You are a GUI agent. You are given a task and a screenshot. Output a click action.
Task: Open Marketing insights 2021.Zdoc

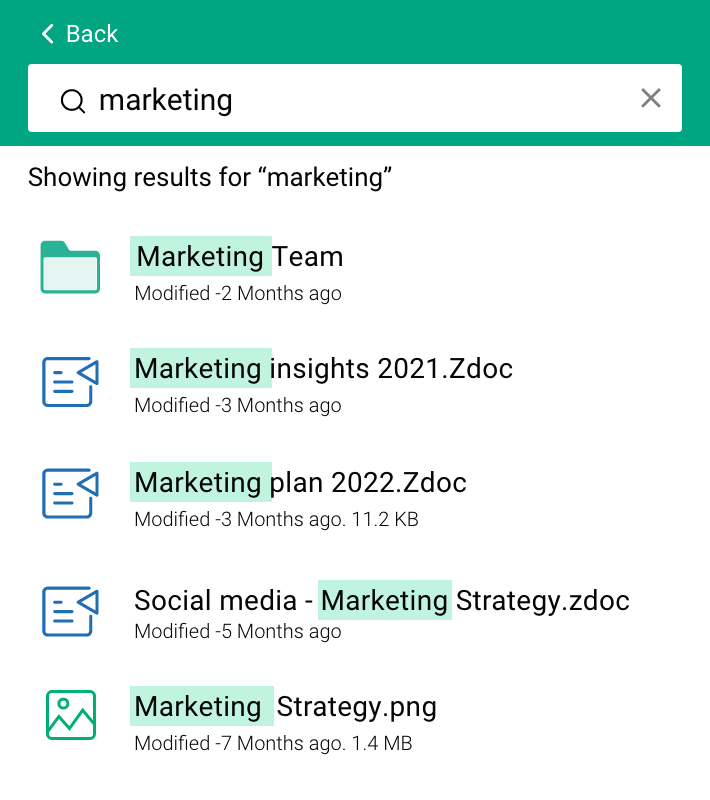pos(323,370)
